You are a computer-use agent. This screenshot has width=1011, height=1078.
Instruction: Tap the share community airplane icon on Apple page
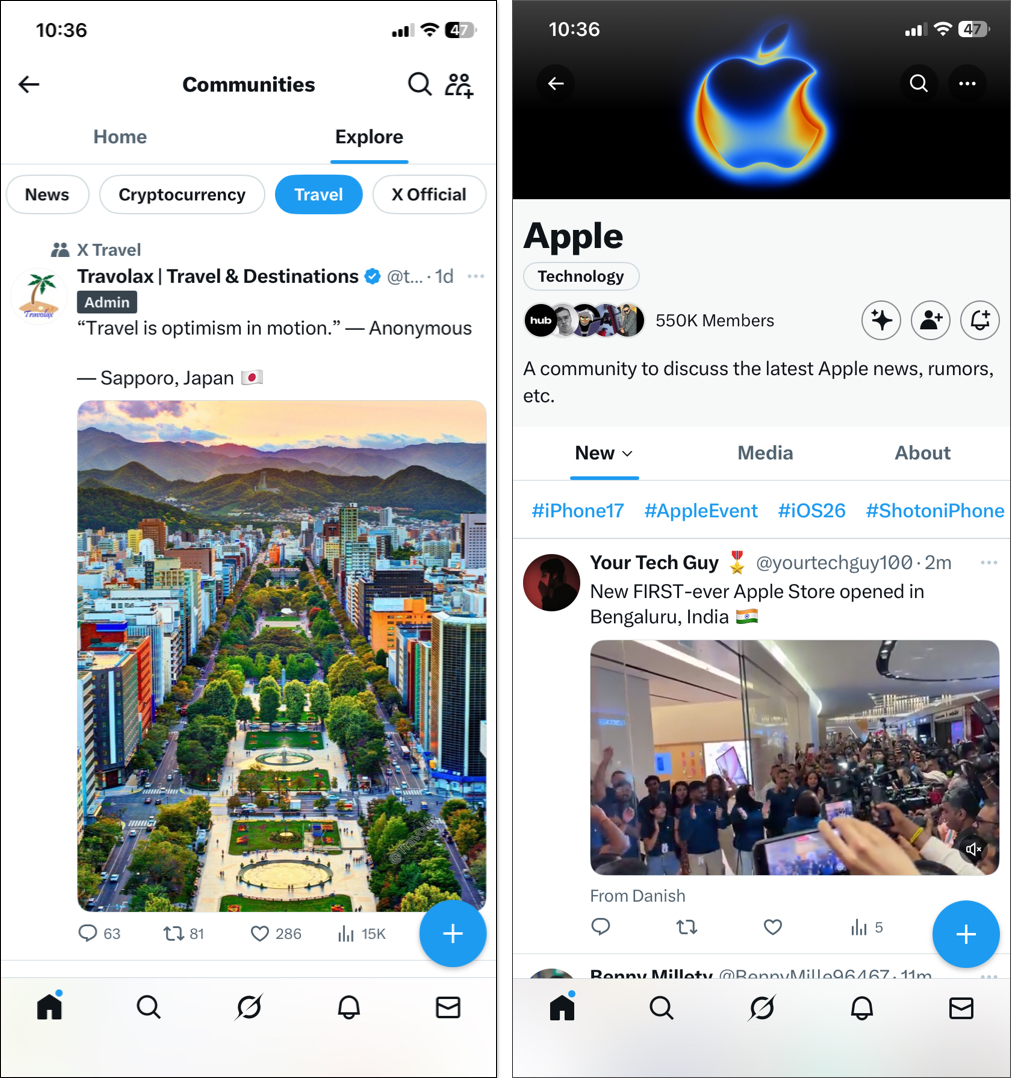tap(881, 320)
